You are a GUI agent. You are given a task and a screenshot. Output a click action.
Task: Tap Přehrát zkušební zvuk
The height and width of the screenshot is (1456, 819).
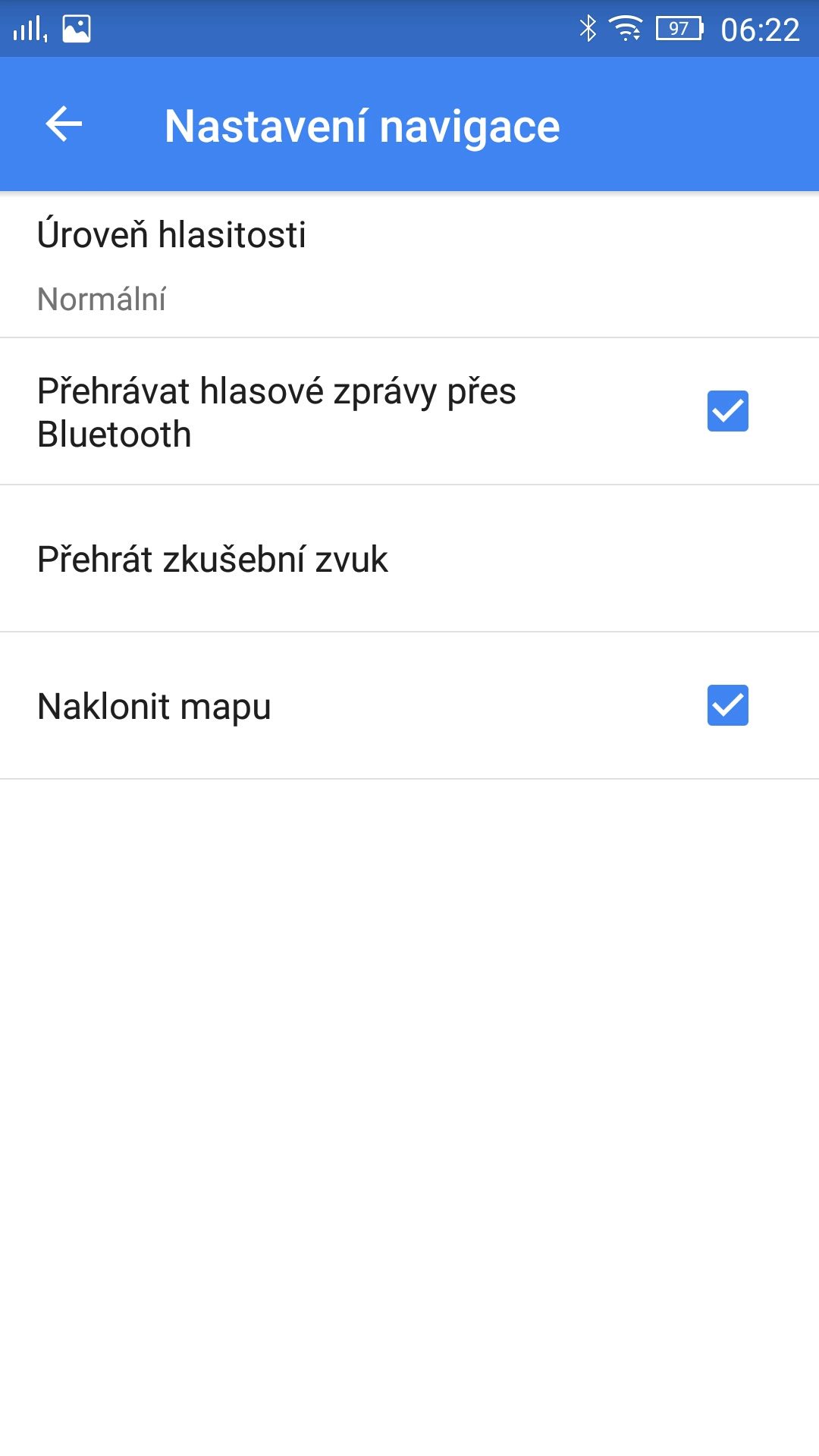409,559
